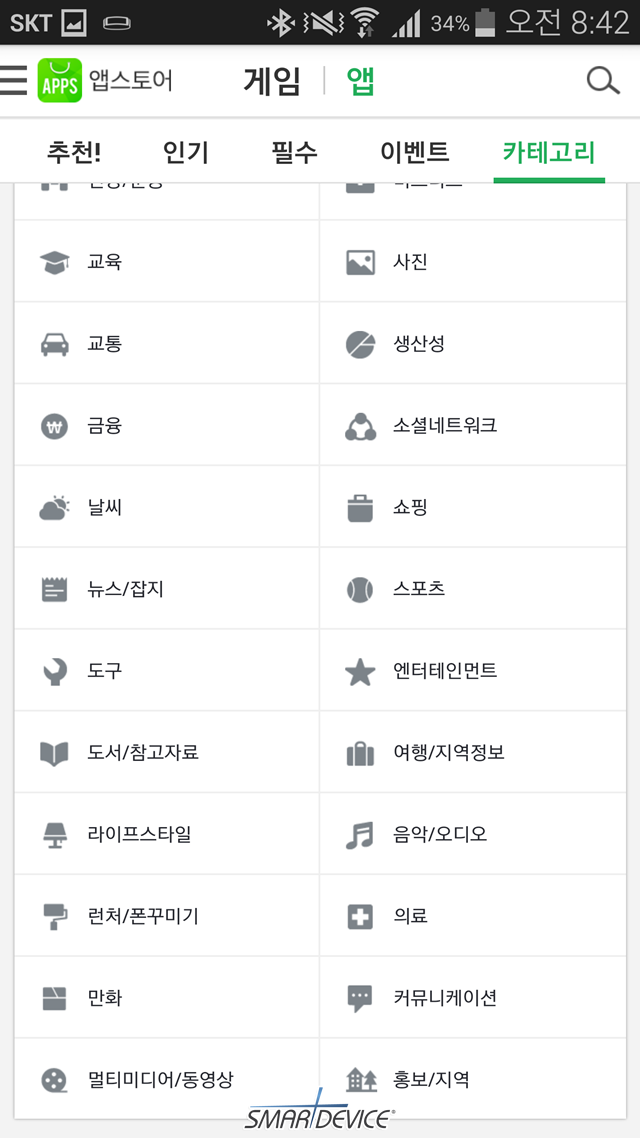Viewport: 640px width, 1138px height.
Task: Select the 커뮤니케이션 category
Action: 473,998
